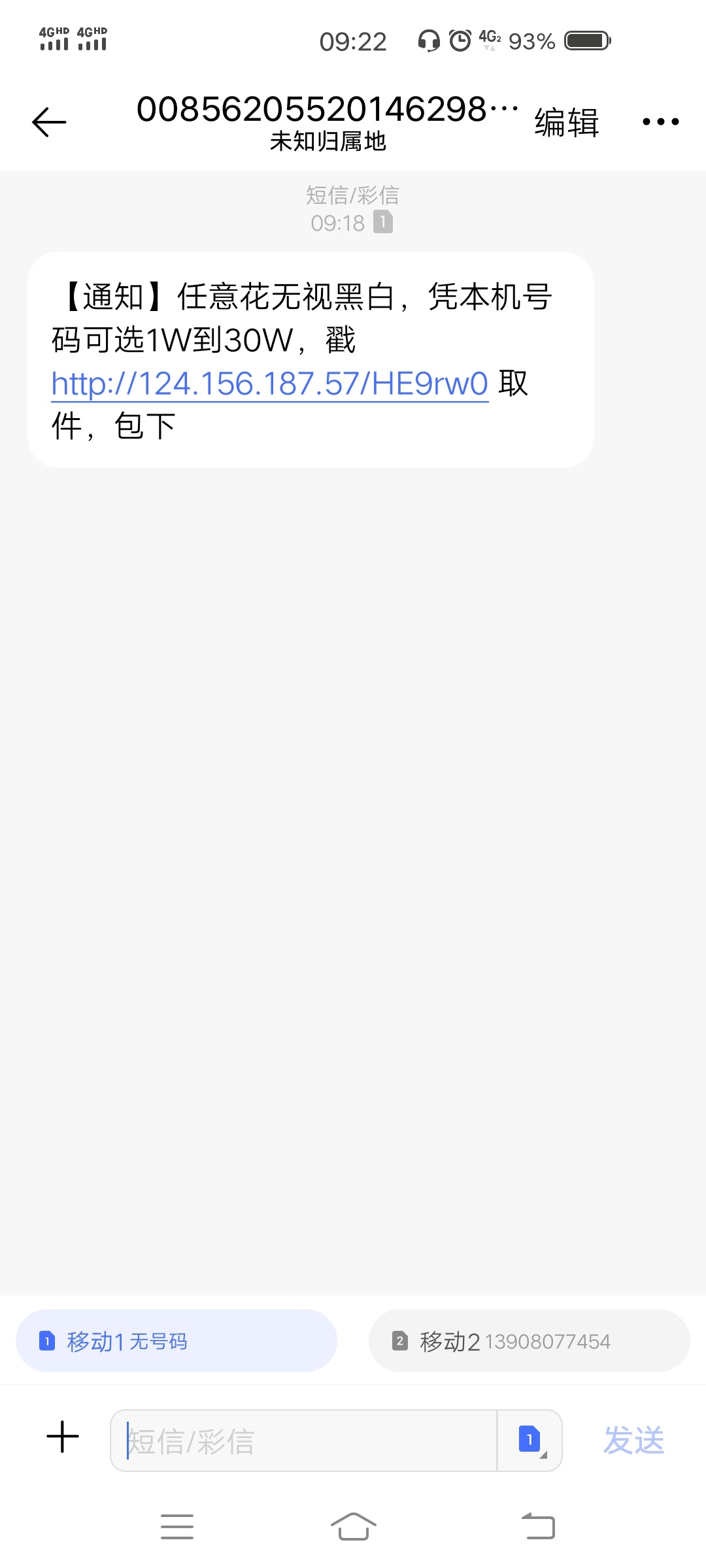
Task: Open the three-dot overflow menu
Action: pyautogui.click(x=660, y=122)
